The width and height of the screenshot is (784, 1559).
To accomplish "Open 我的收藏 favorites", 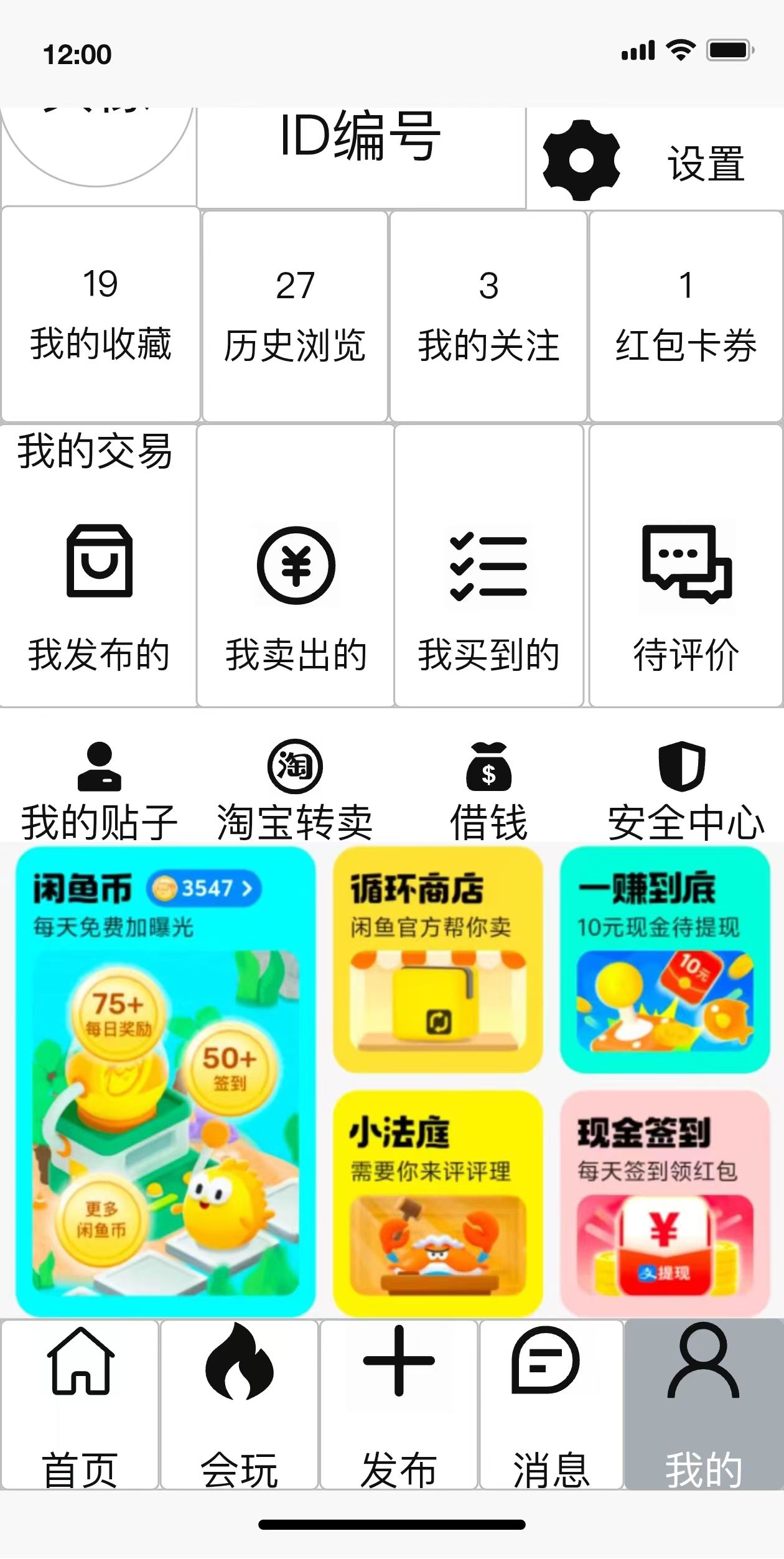I will [x=100, y=316].
